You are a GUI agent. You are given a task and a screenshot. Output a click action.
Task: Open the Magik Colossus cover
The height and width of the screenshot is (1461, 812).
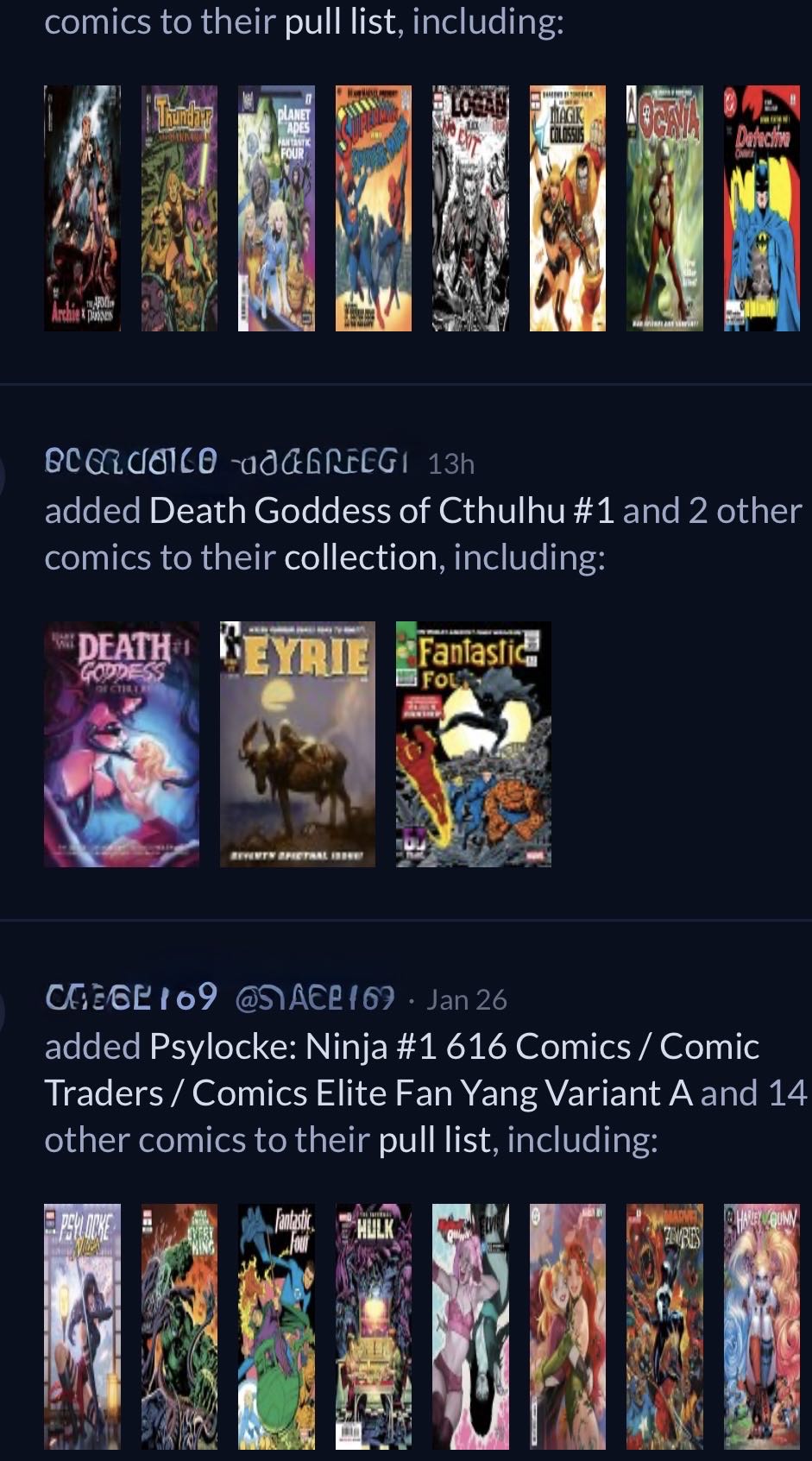[x=568, y=208]
